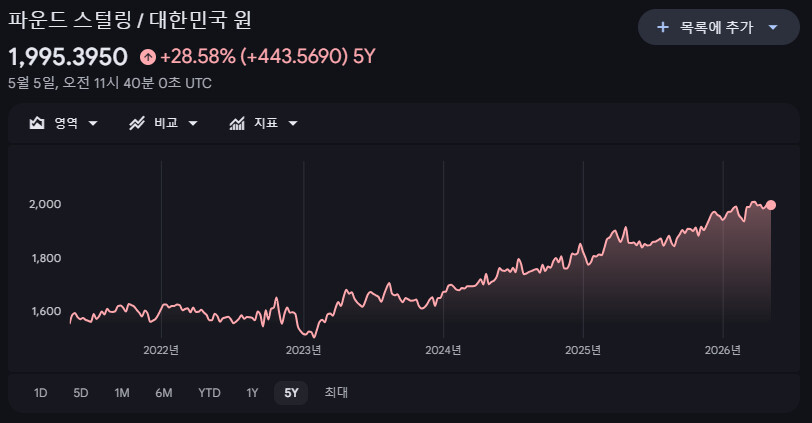Viewport: 812px width, 423px height.
Task: Select the 5D time range
Action: 81,393
